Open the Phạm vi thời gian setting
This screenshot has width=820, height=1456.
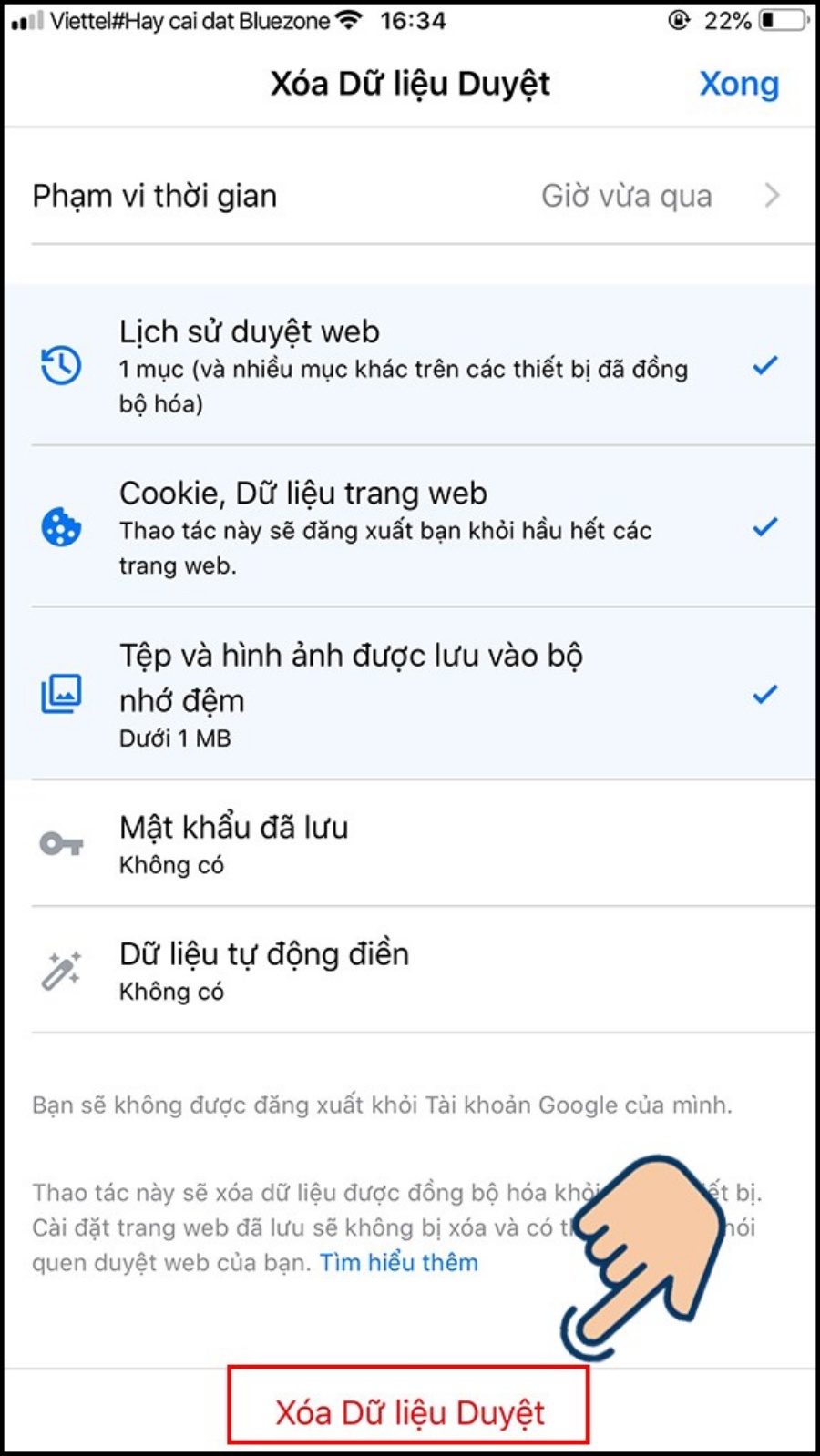pyautogui.click(x=409, y=196)
